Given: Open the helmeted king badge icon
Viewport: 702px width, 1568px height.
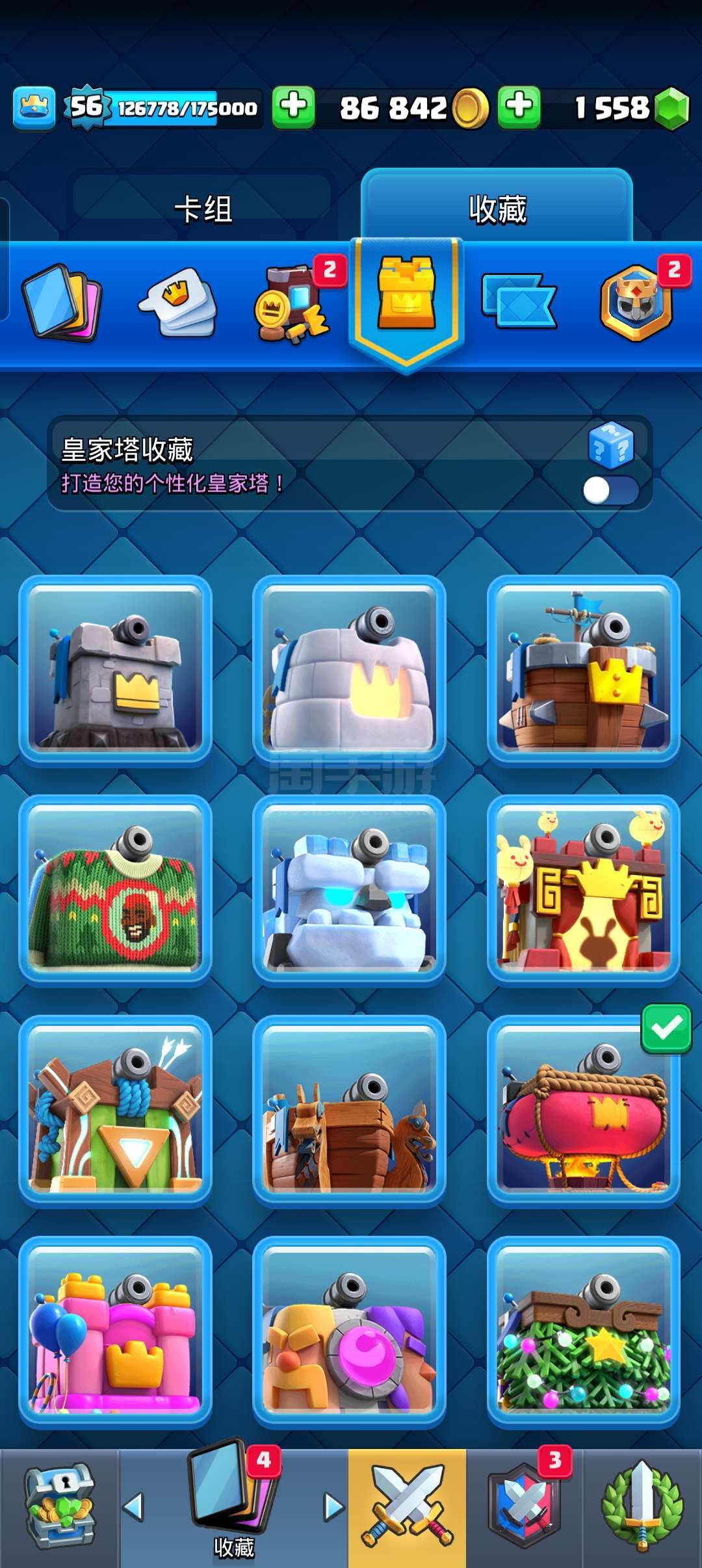Looking at the screenshot, I should tap(637, 303).
